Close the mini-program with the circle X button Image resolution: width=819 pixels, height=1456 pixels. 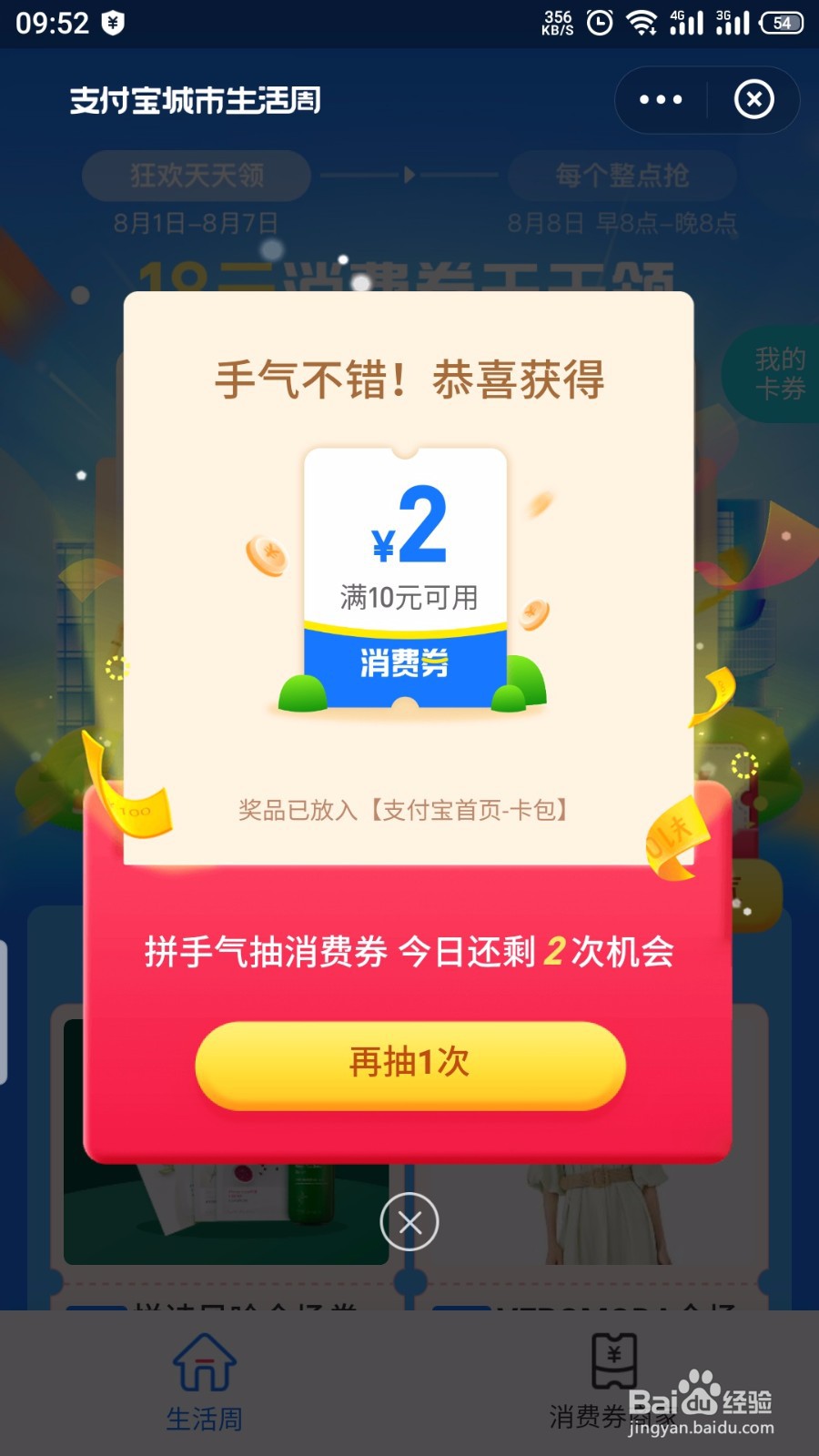(753, 100)
